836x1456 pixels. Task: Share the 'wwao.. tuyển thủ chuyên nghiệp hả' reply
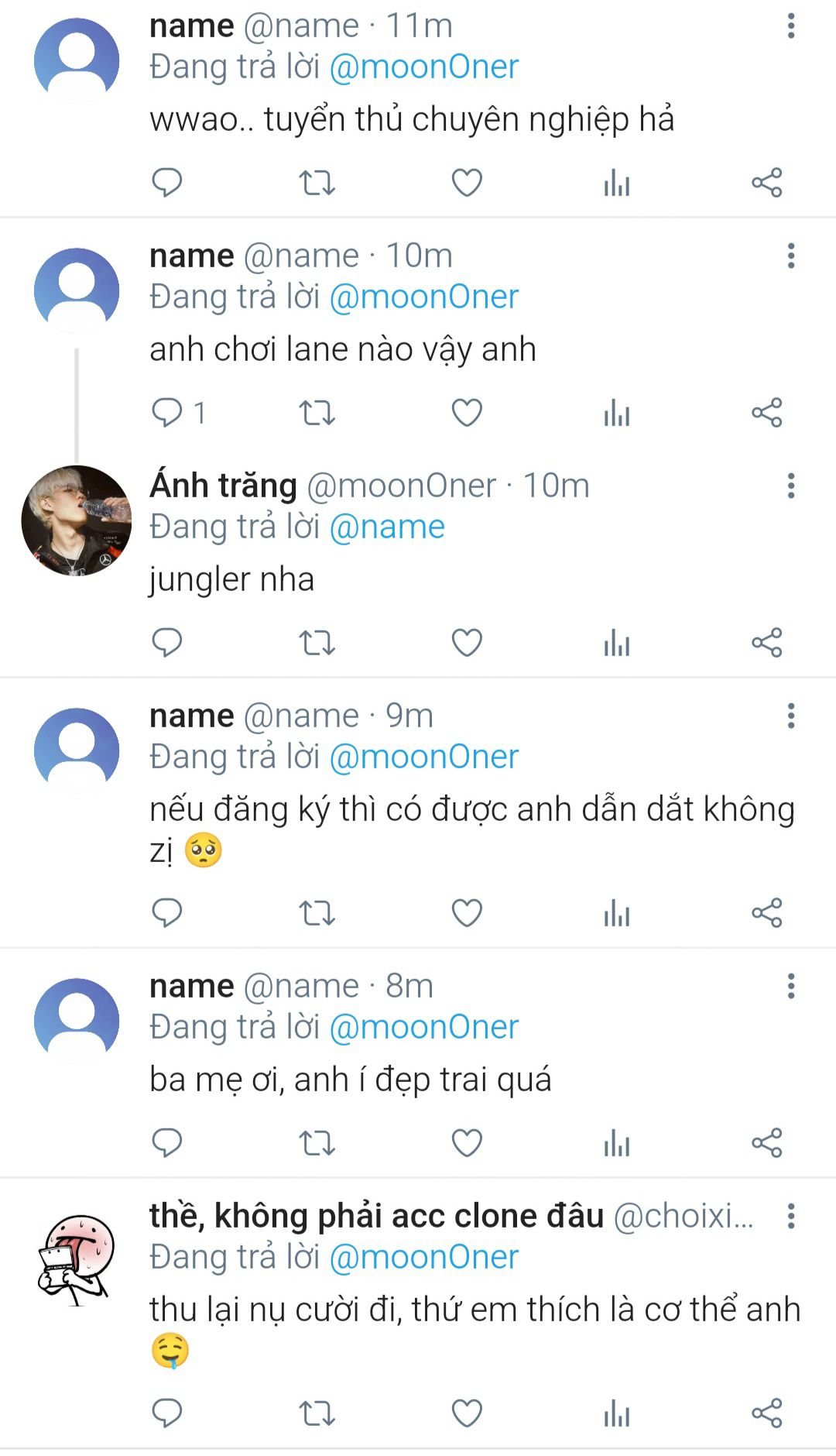pyautogui.click(x=767, y=183)
